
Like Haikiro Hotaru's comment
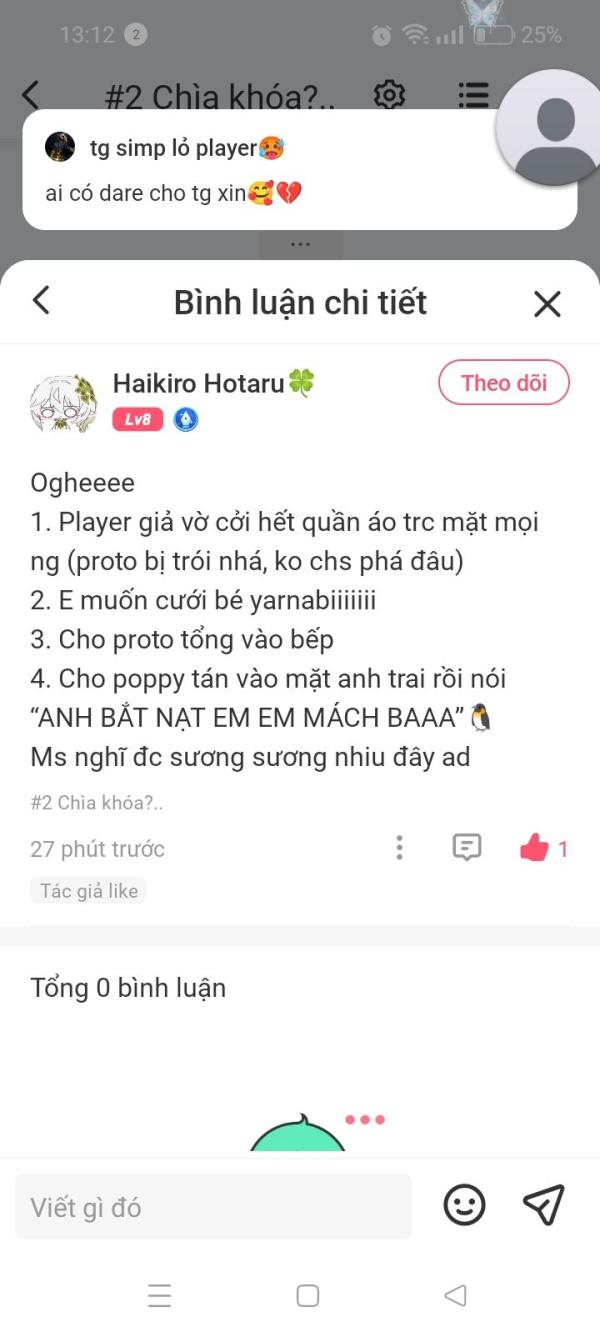point(535,849)
